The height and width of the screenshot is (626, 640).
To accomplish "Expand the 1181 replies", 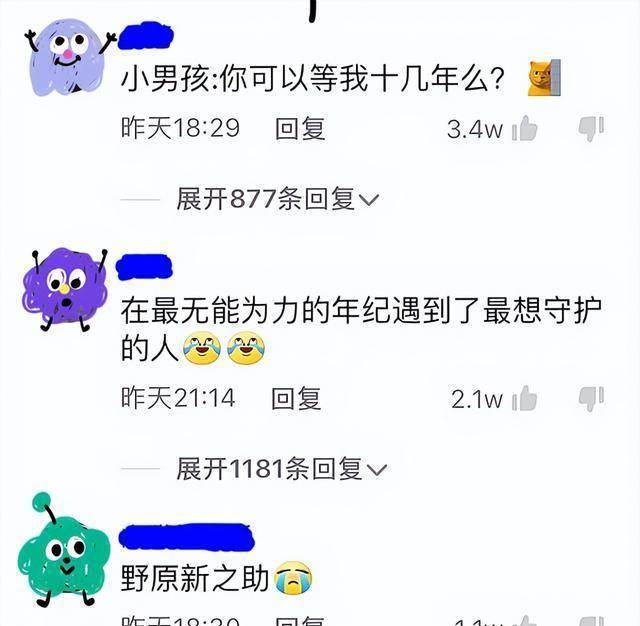I will tap(282, 469).
